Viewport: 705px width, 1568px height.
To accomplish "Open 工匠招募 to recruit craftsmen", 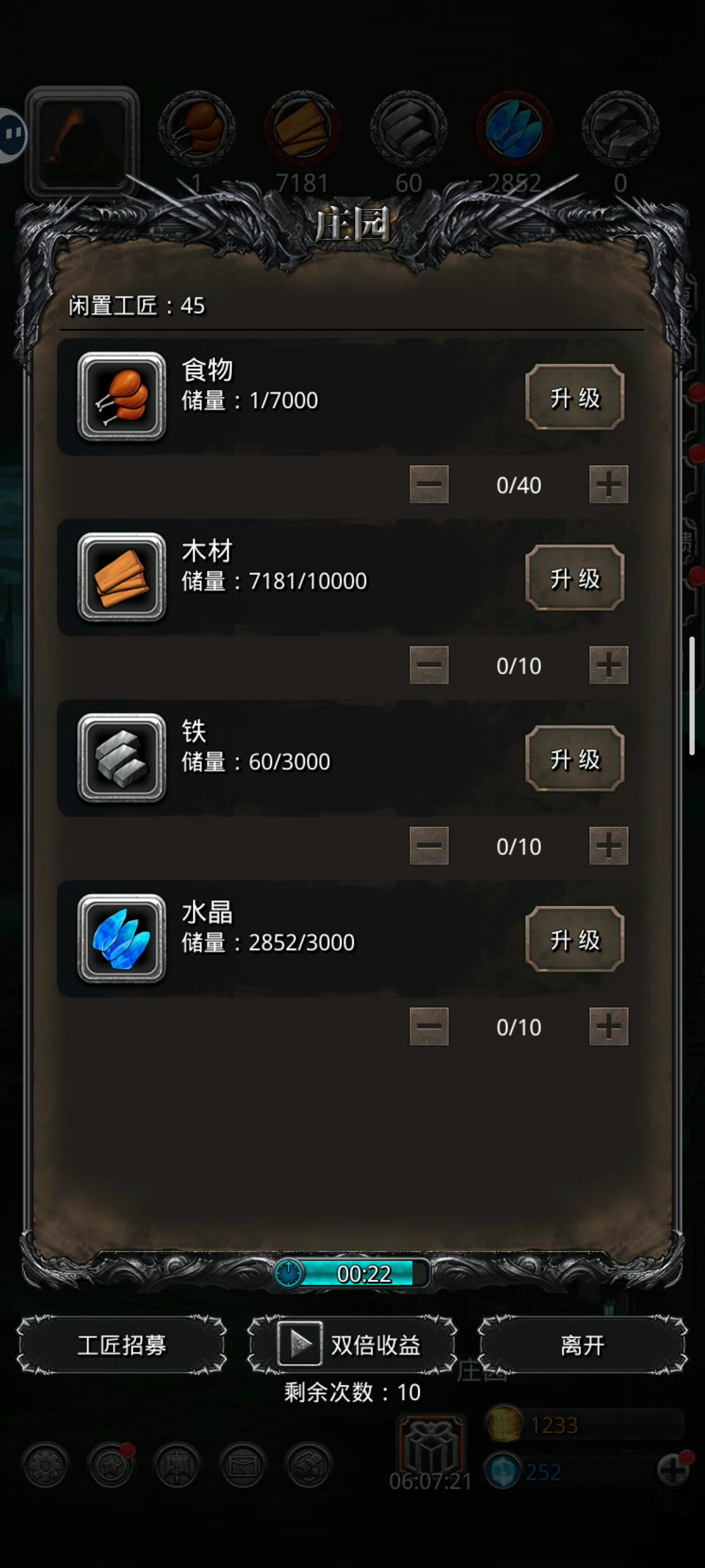I will (x=122, y=1345).
